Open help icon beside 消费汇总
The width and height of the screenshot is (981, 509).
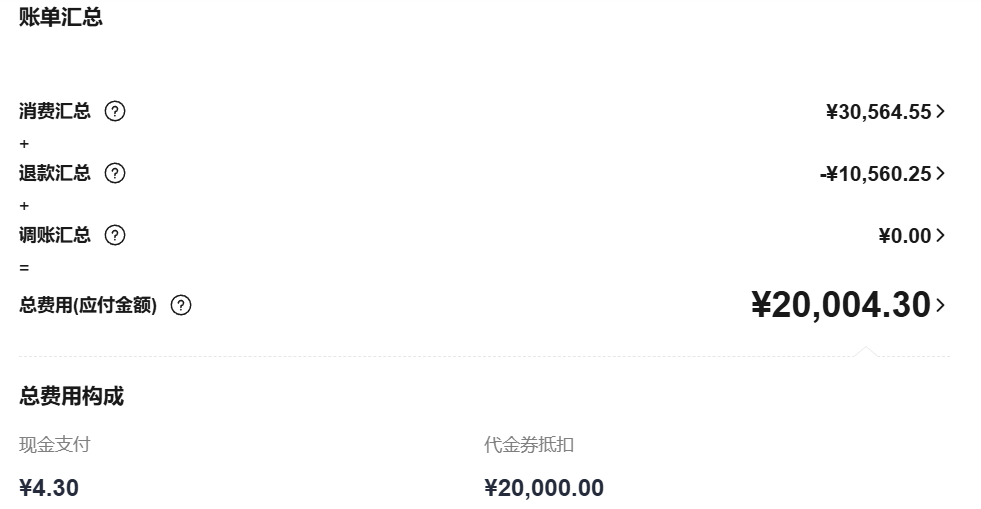click(x=115, y=112)
